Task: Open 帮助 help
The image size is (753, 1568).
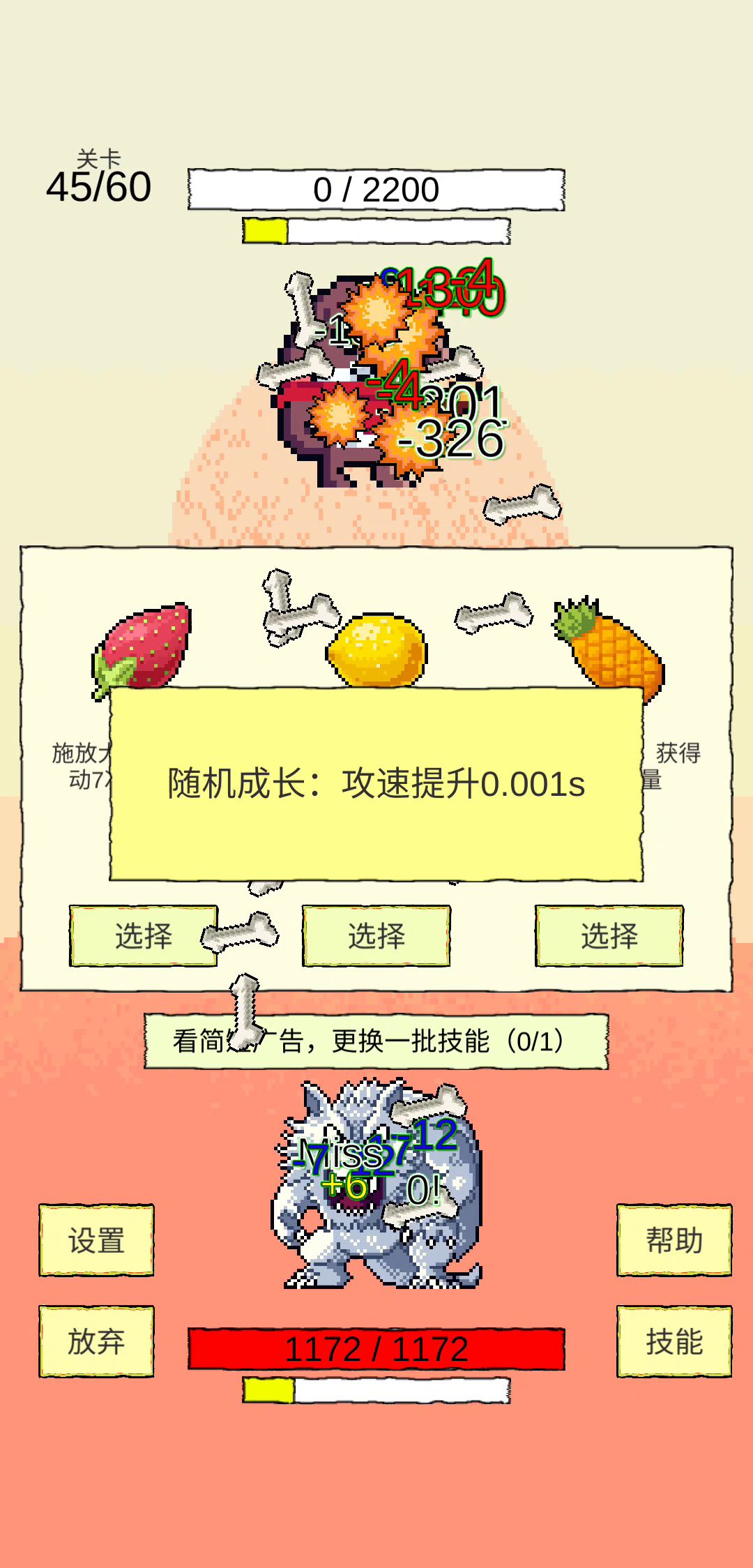Action: (674, 1240)
